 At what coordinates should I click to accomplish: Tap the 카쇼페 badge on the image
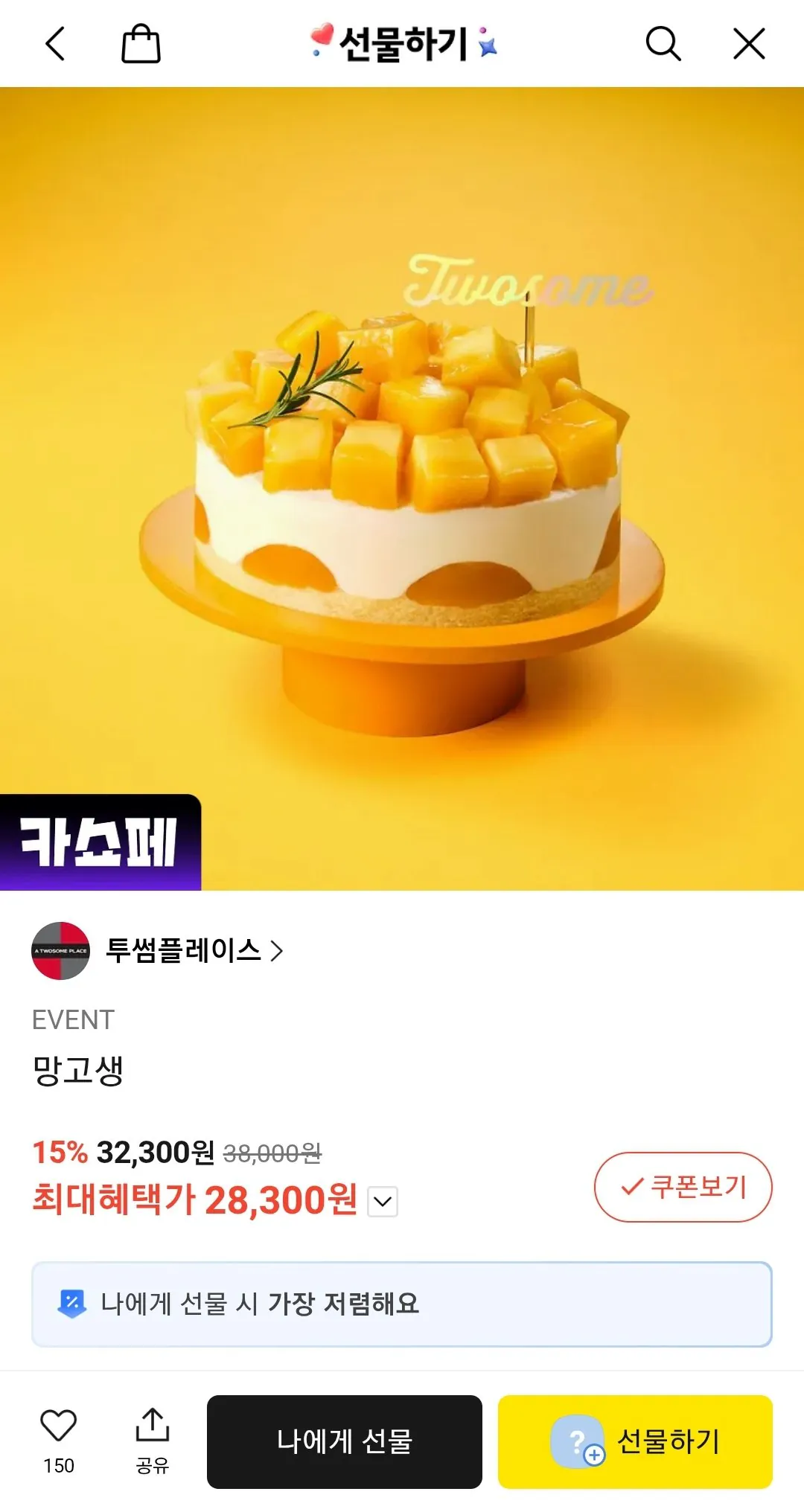pos(99,841)
